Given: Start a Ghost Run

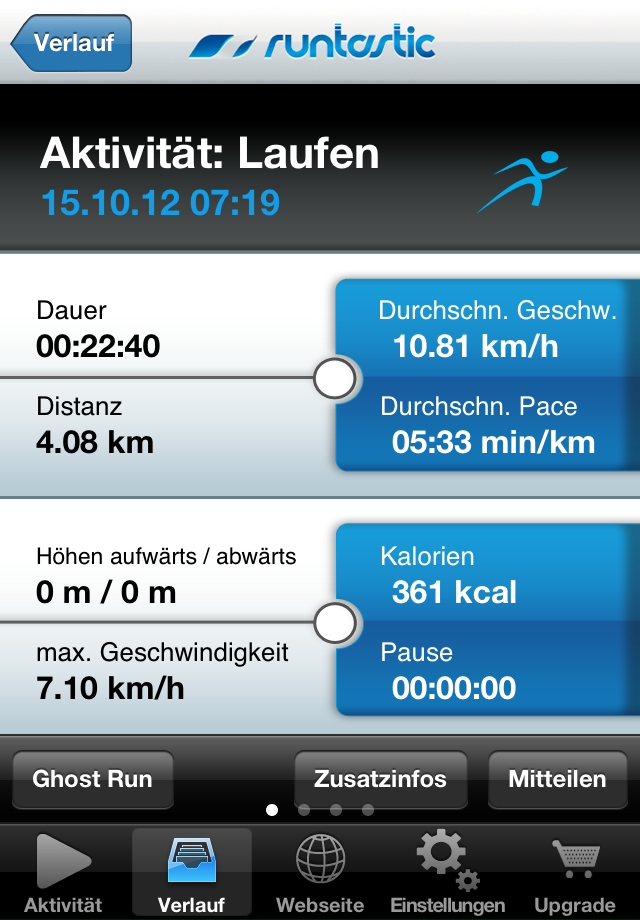Looking at the screenshot, I should [92, 779].
